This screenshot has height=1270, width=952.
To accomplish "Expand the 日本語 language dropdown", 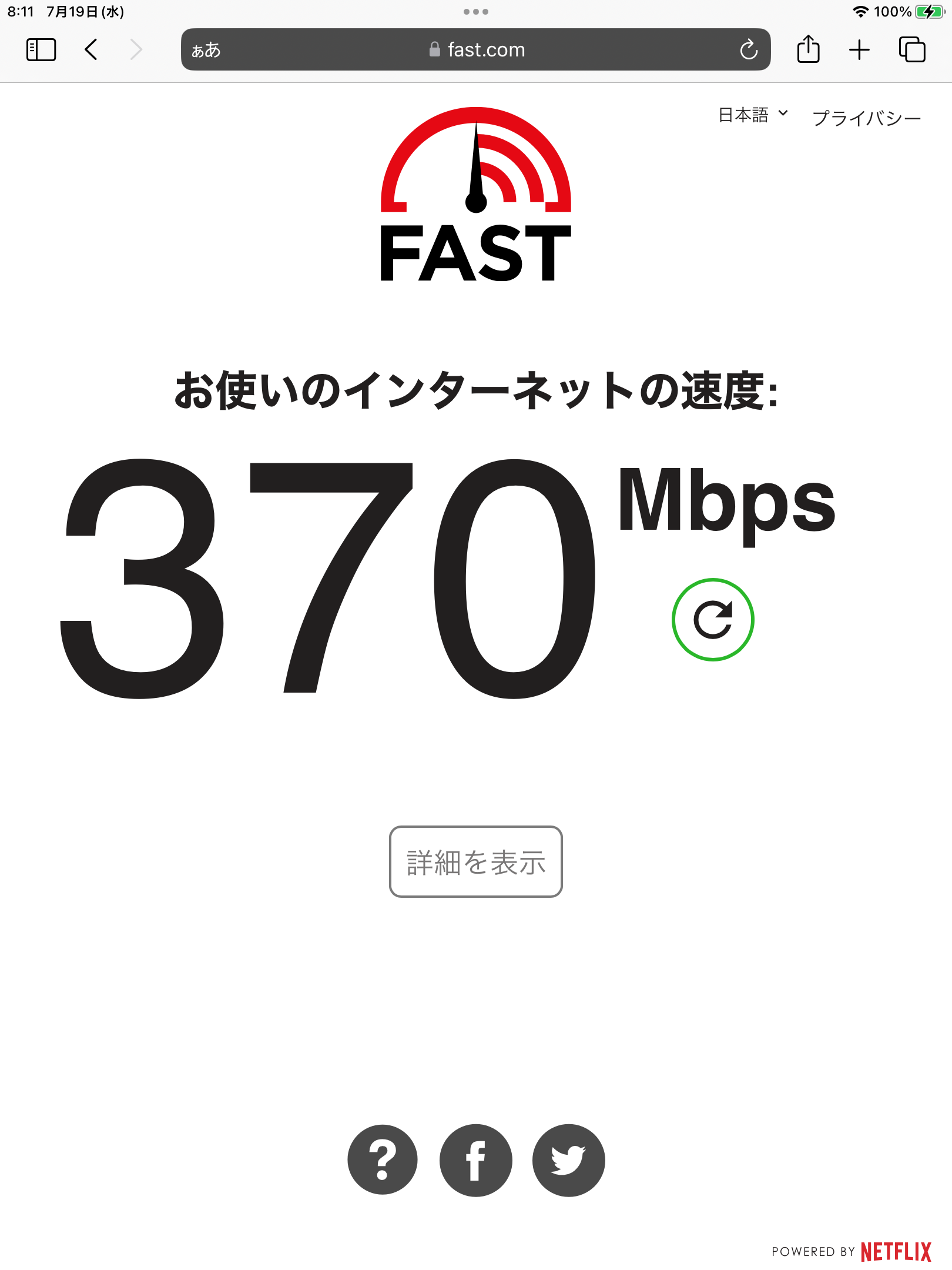I will (753, 115).
